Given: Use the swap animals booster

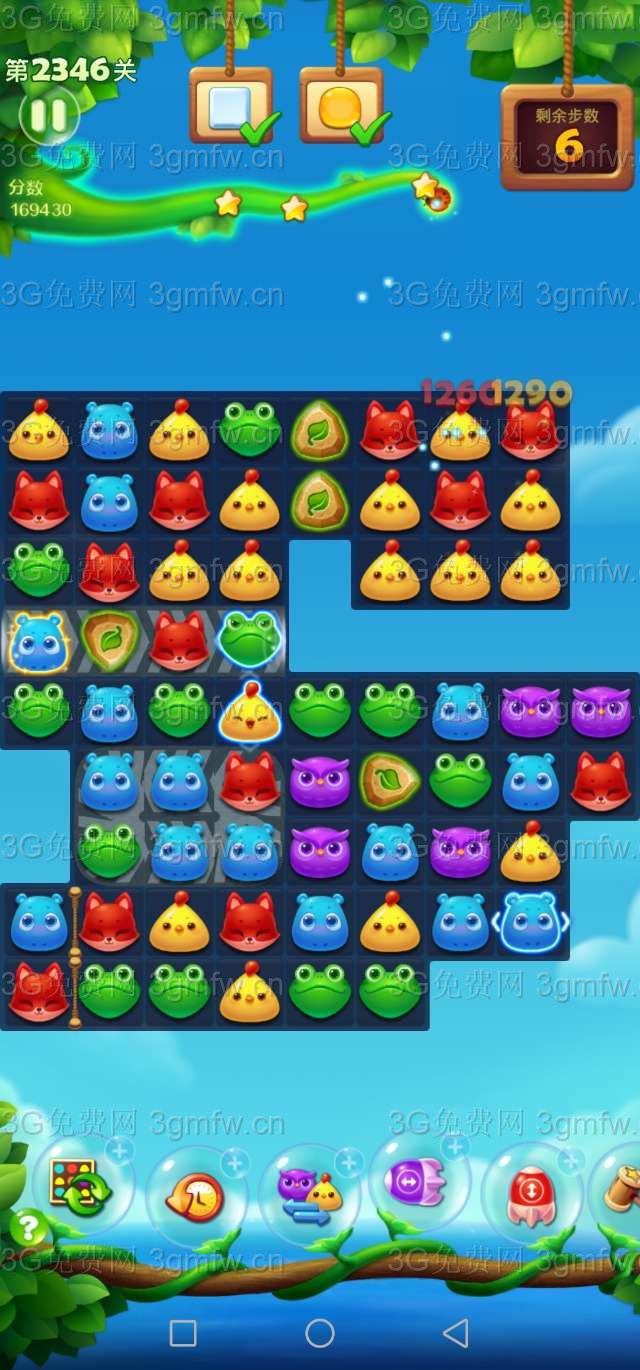Looking at the screenshot, I should pos(309,1194).
